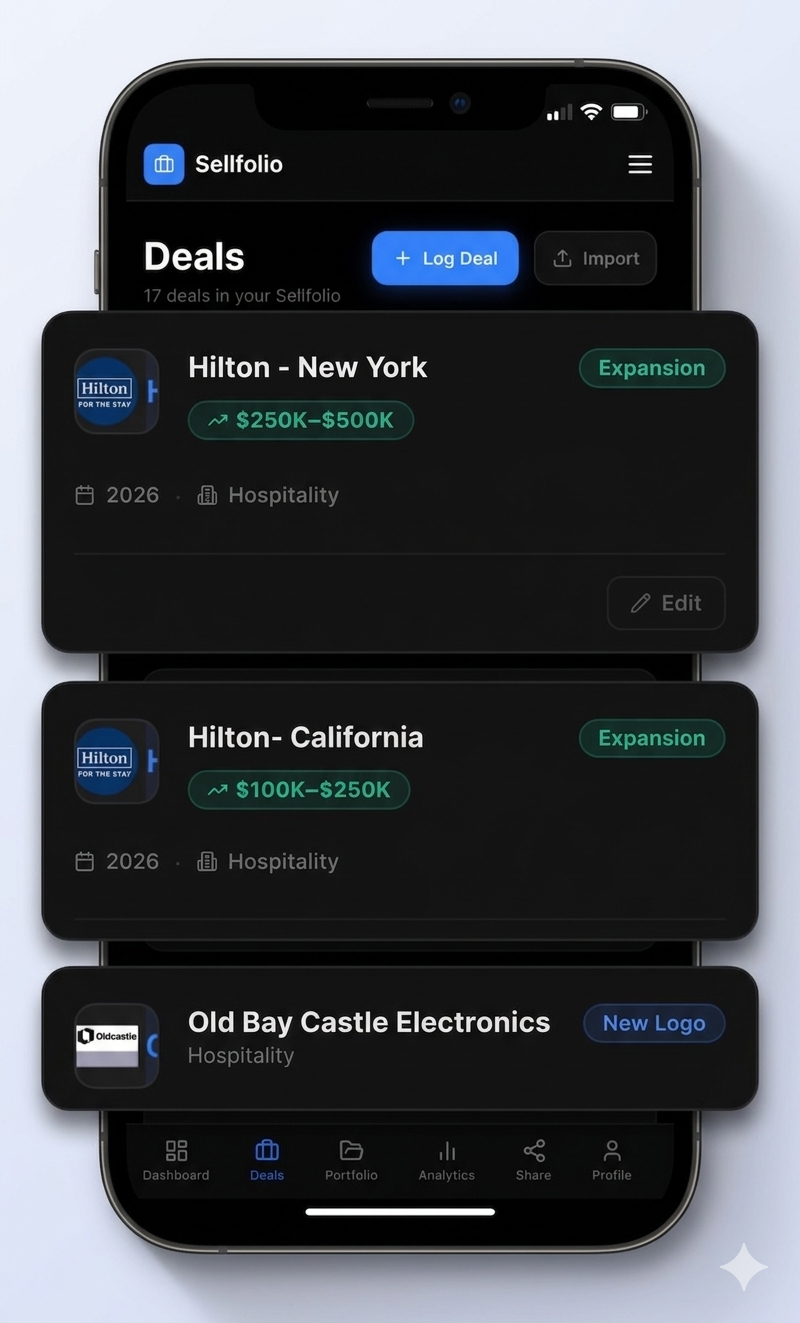Tap the Share network icon

coord(532,1150)
